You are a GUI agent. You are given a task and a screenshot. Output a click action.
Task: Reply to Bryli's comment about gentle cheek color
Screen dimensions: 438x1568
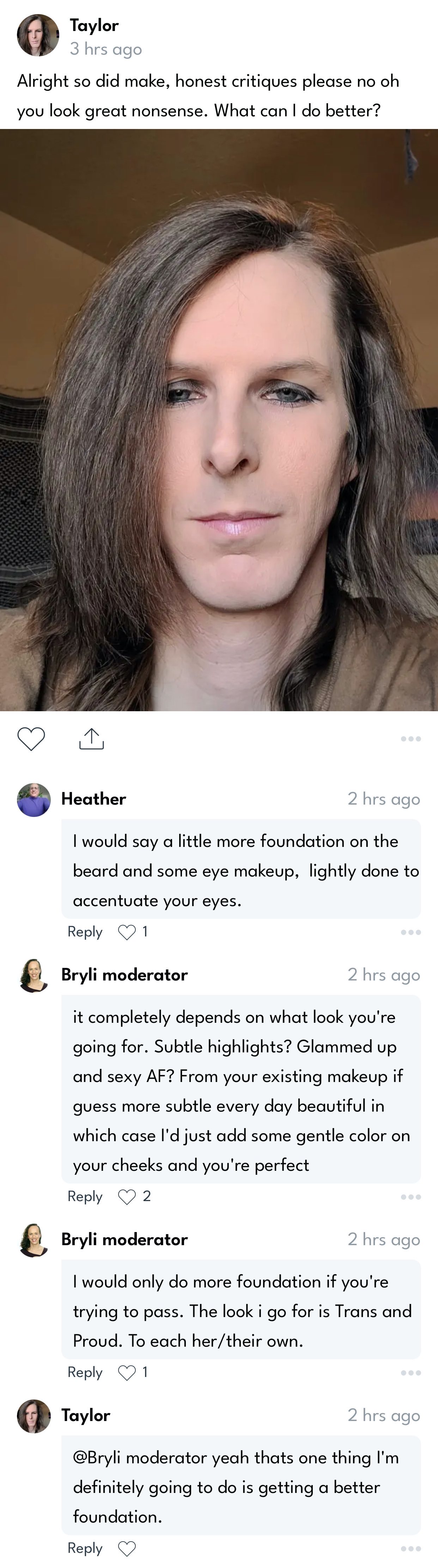(x=85, y=1197)
